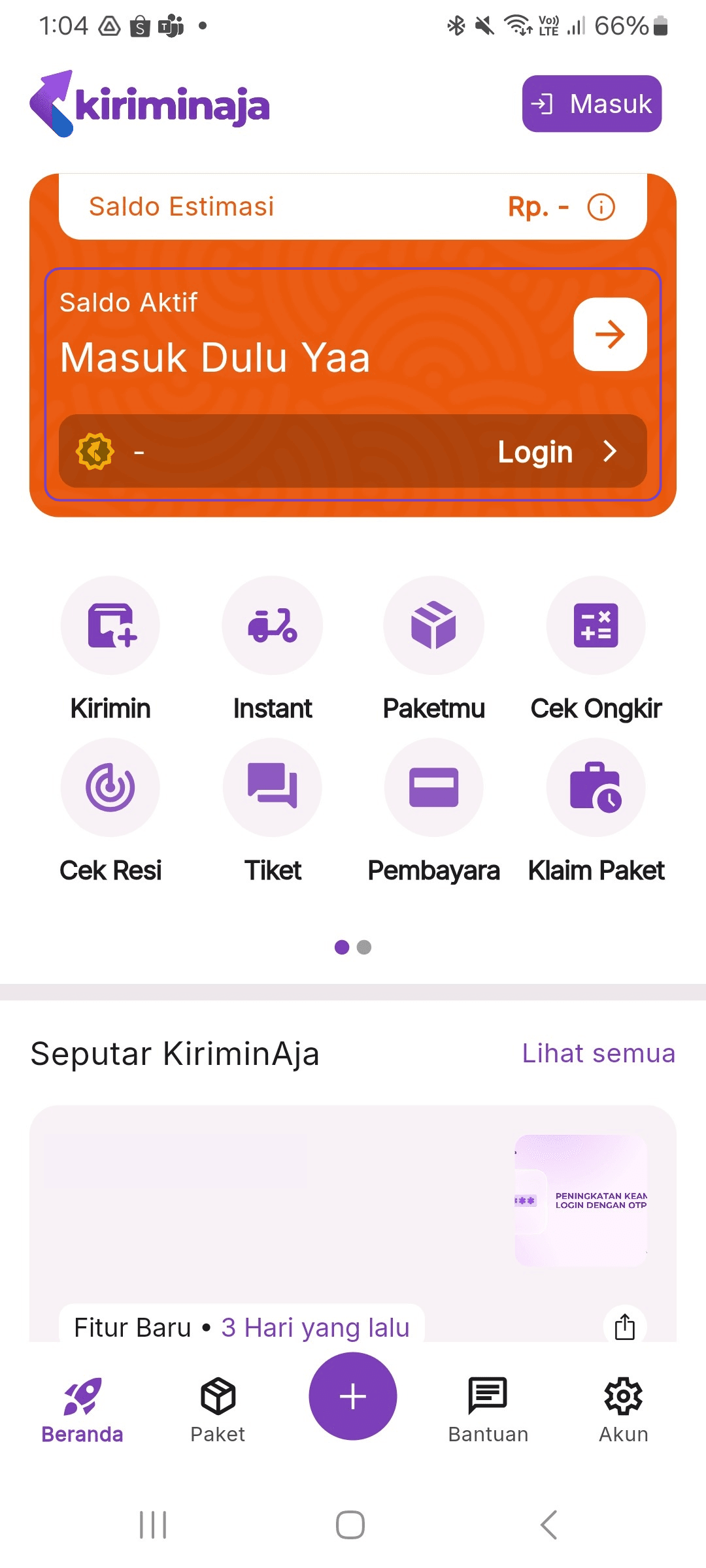Screen dimensions: 706x1568
Task: Open the Login chevron in the balance card
Action: (611, 451)
